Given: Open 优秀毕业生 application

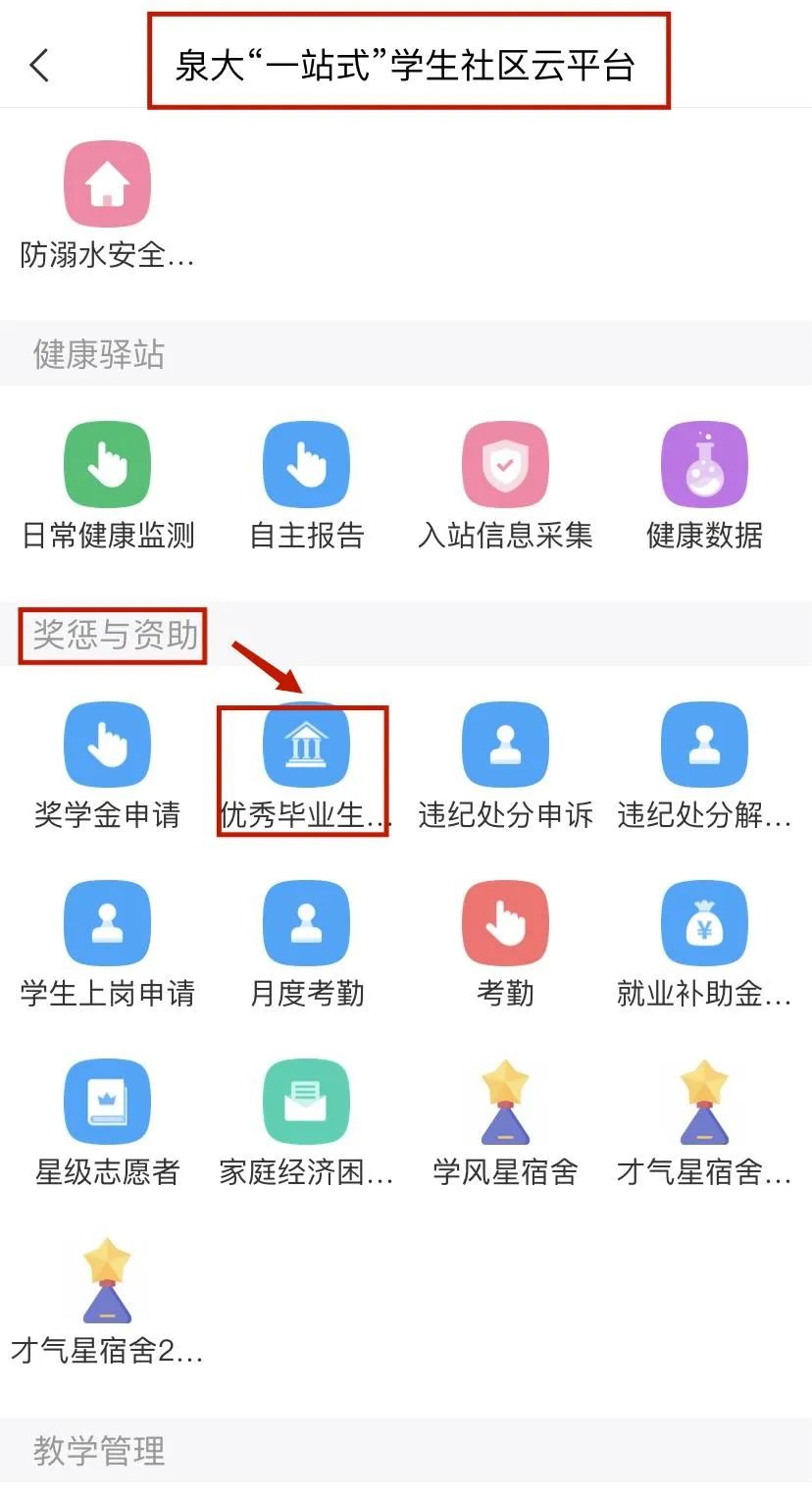Looking at the screenshot, I should point(306,745).
